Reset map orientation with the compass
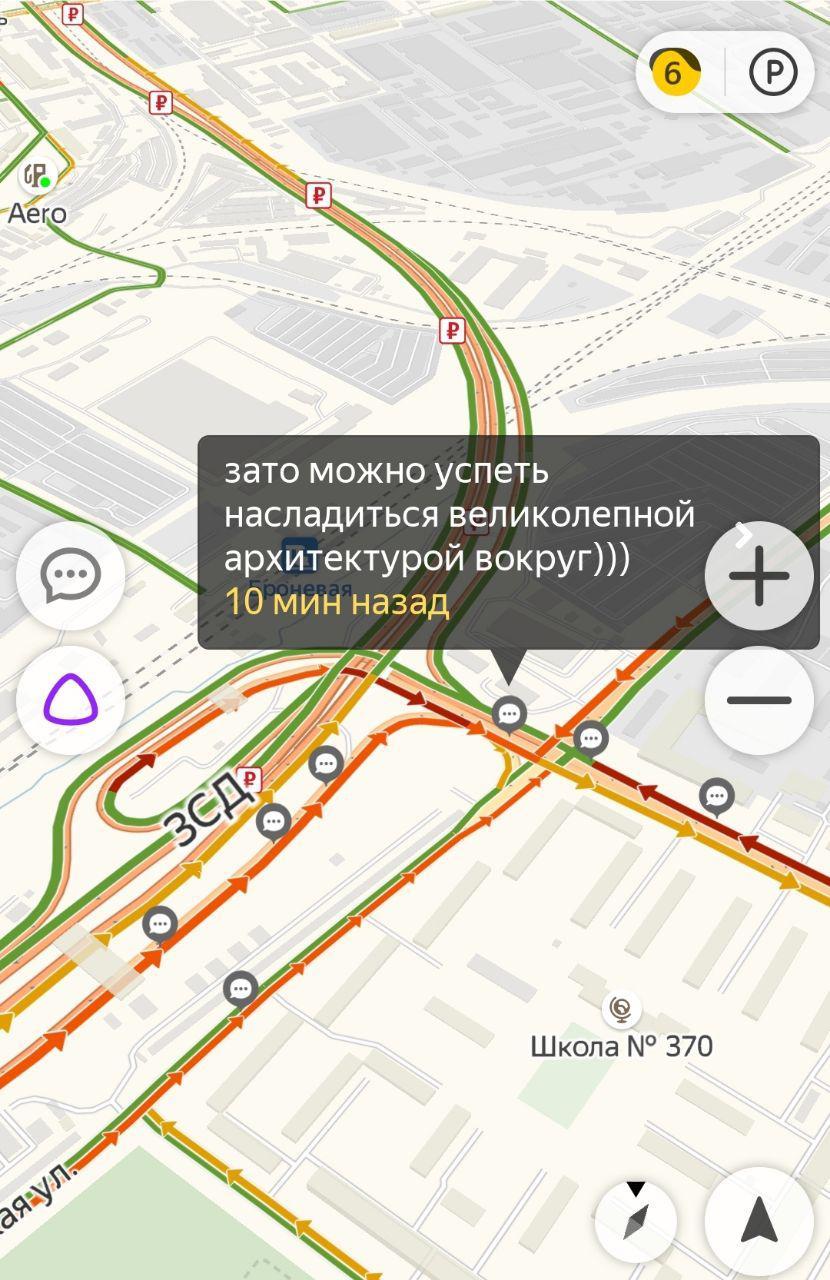The width and height of the screenshot is (830, 1280). (x=636, y=1221)
